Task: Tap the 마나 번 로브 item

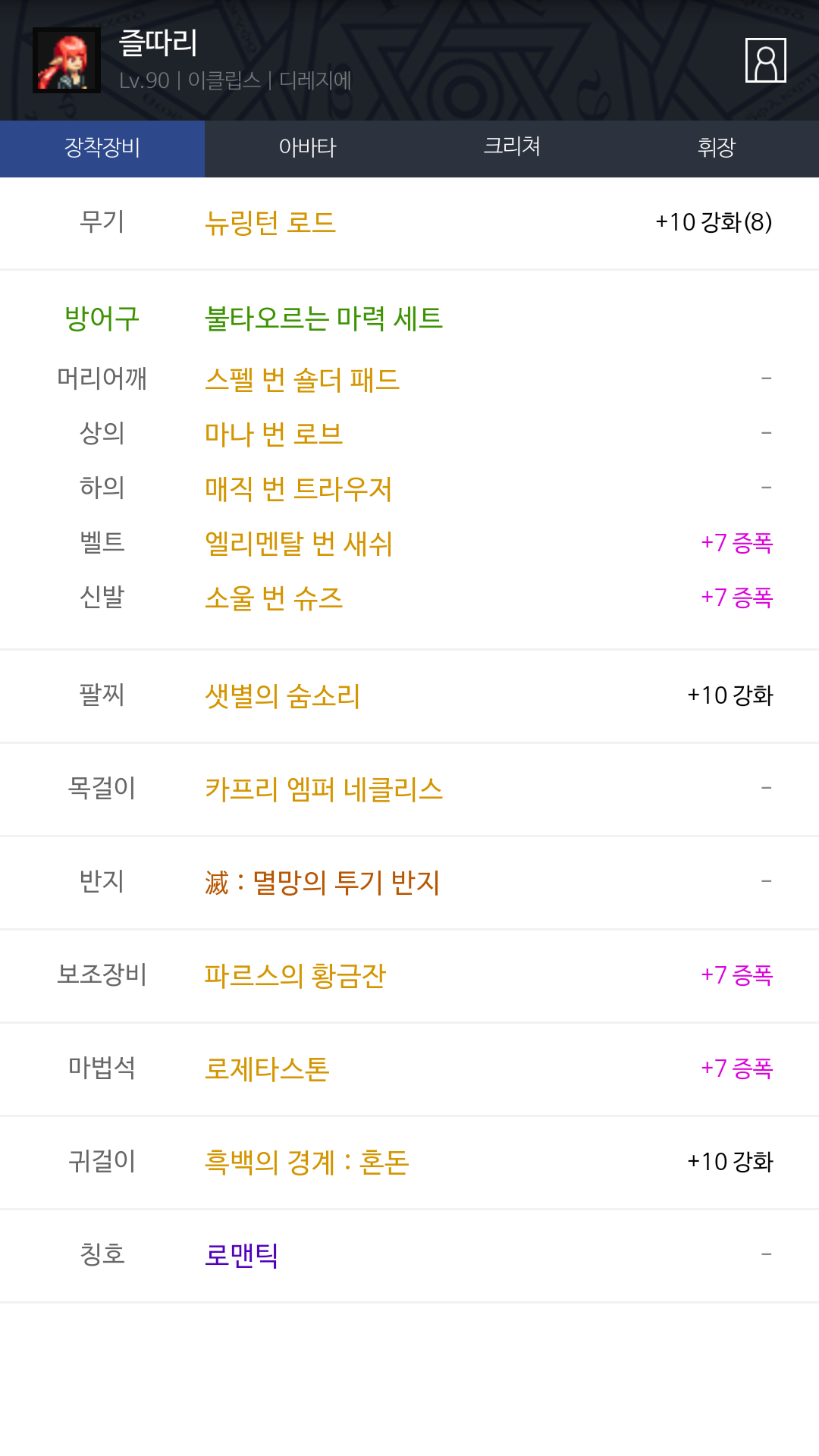Action: click(274, 434)
